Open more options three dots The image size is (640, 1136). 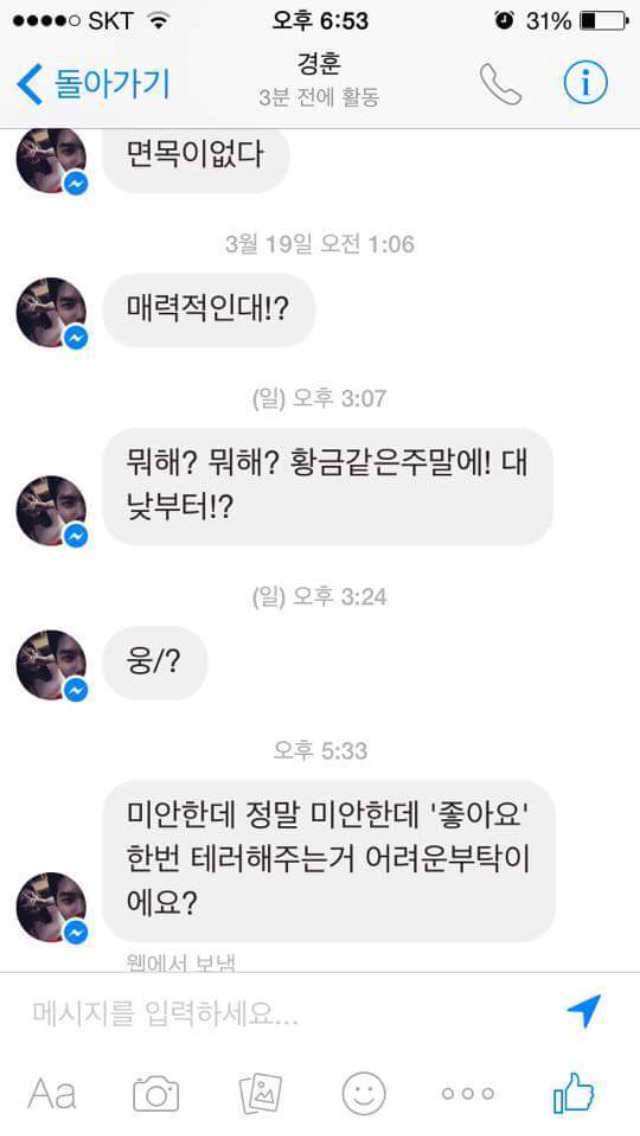pyautogui.click(x=468, y=1094)
